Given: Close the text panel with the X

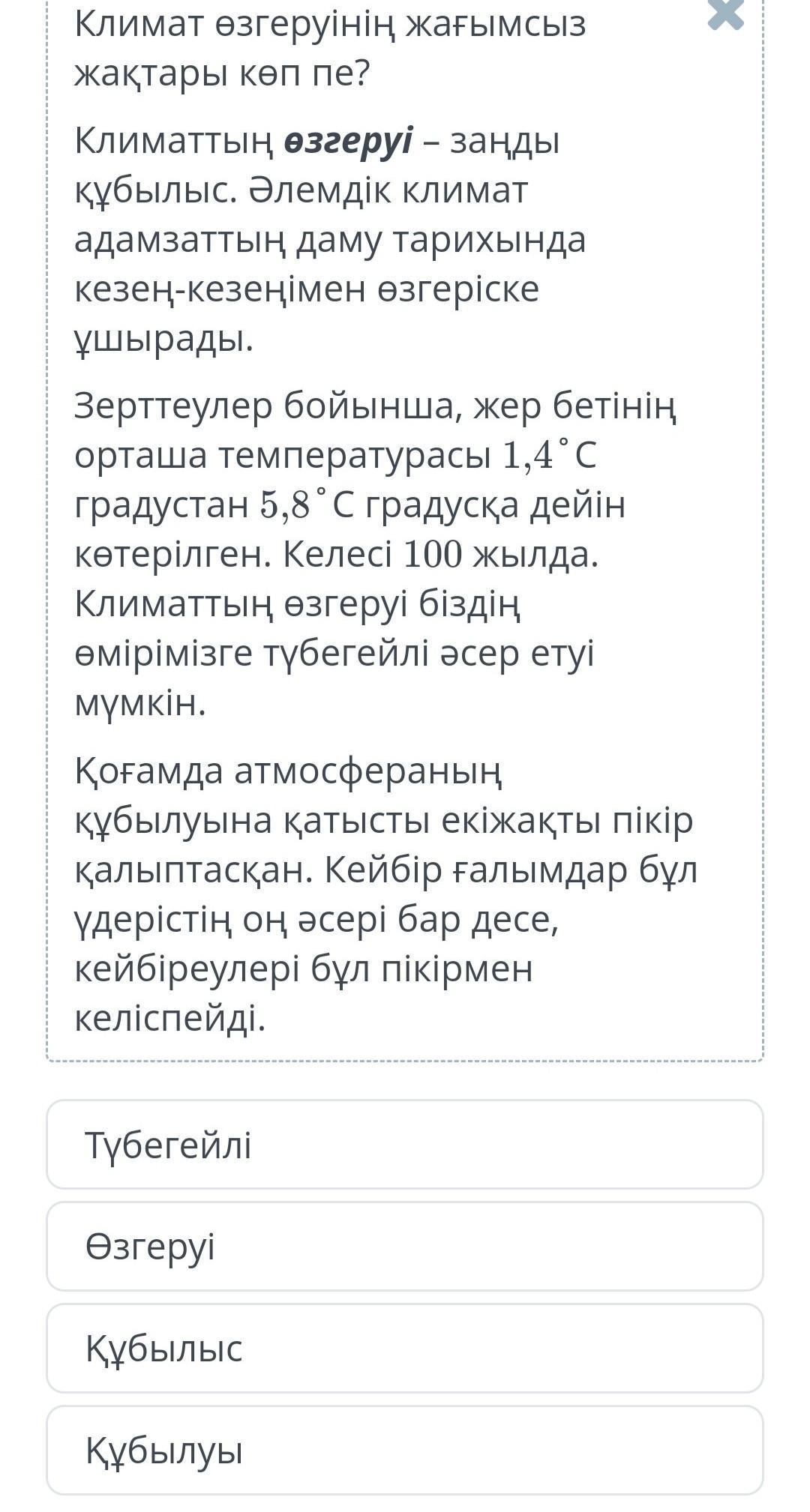Looking at the screenshot, I should point(725,15).
